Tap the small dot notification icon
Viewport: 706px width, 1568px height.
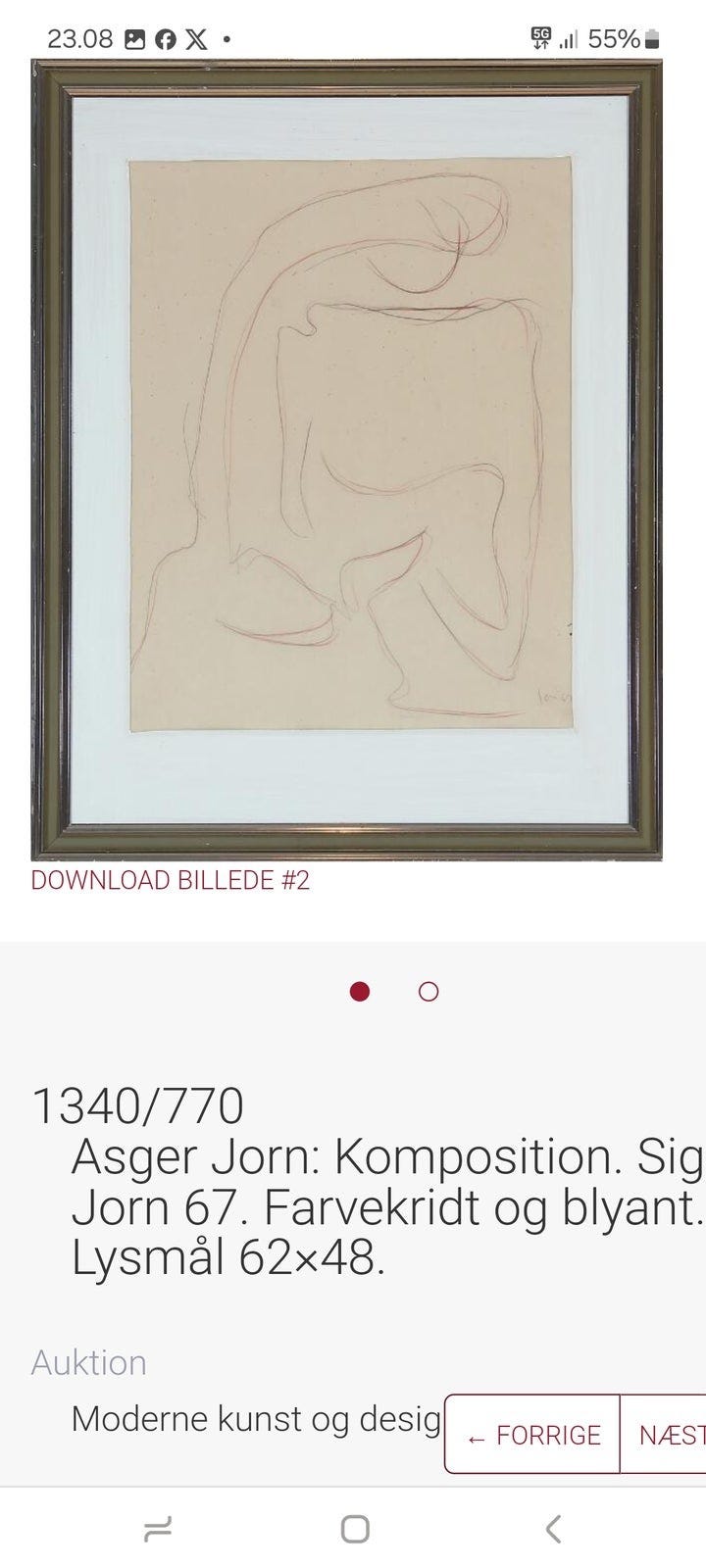pos(228,37)
